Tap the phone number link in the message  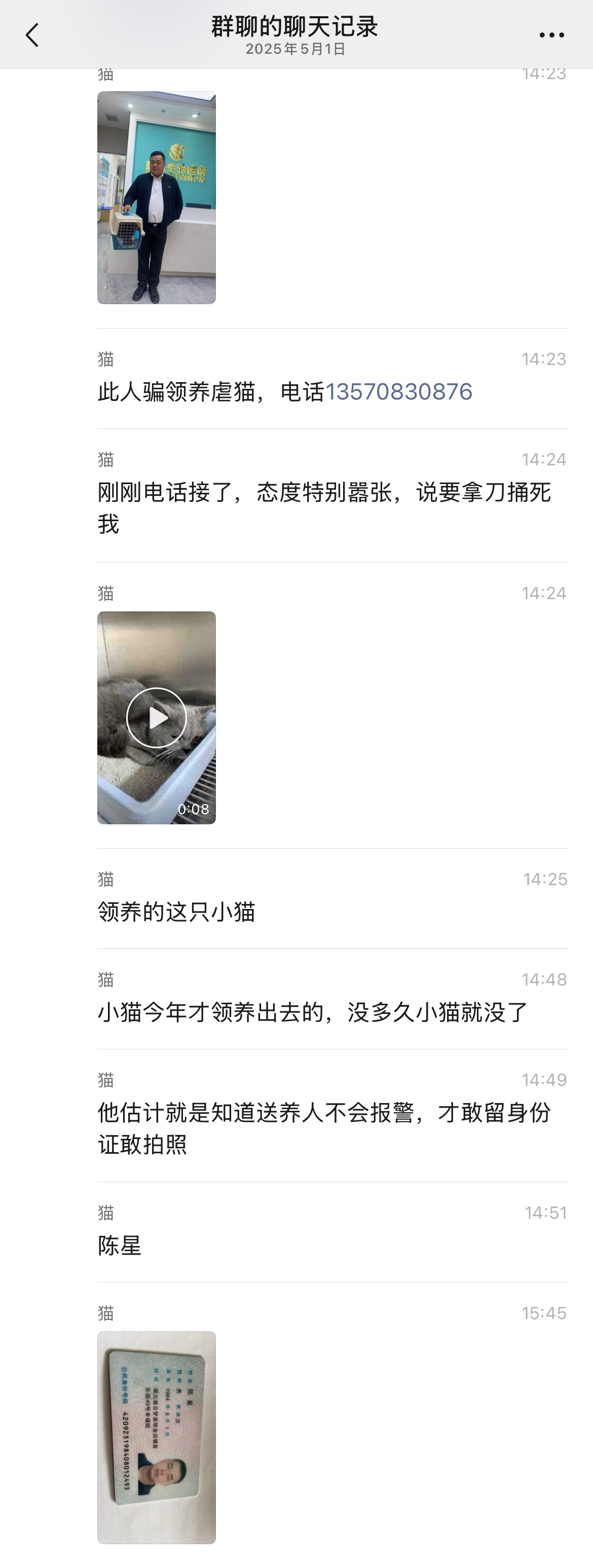coord(399,391)
